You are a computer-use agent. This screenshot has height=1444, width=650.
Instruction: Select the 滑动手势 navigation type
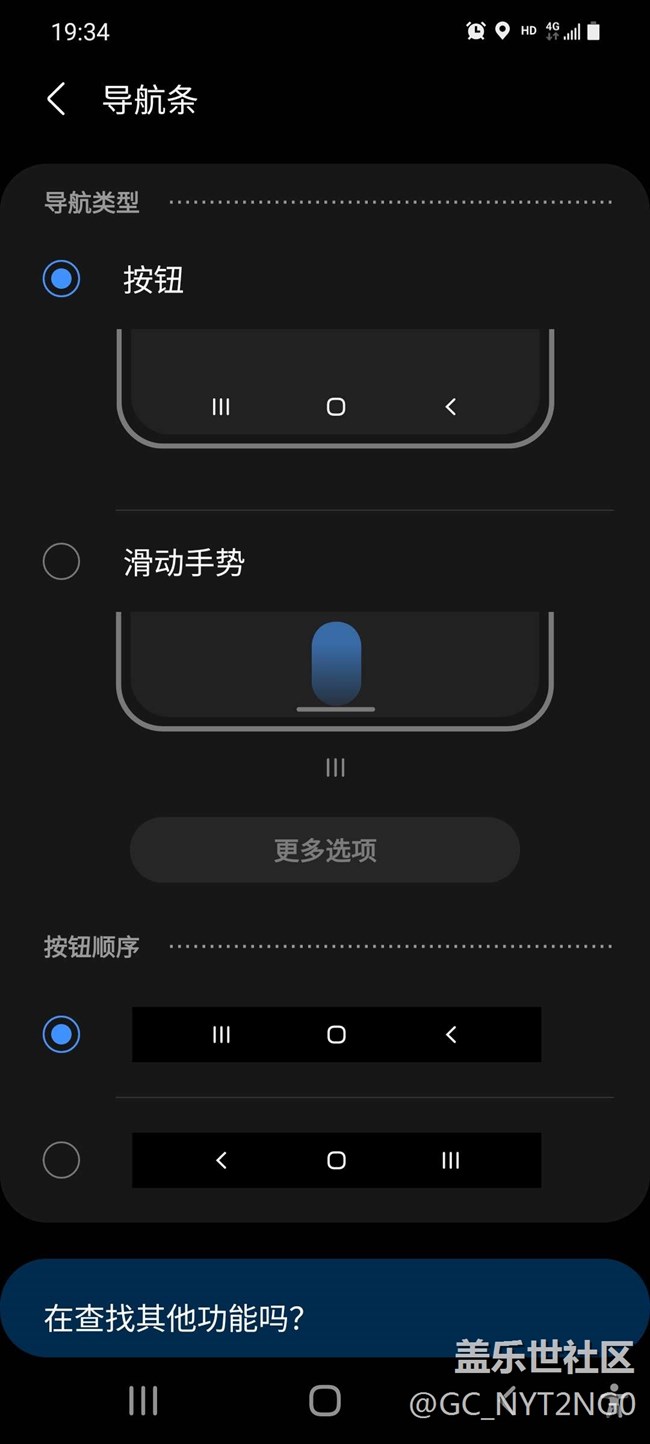61,562
